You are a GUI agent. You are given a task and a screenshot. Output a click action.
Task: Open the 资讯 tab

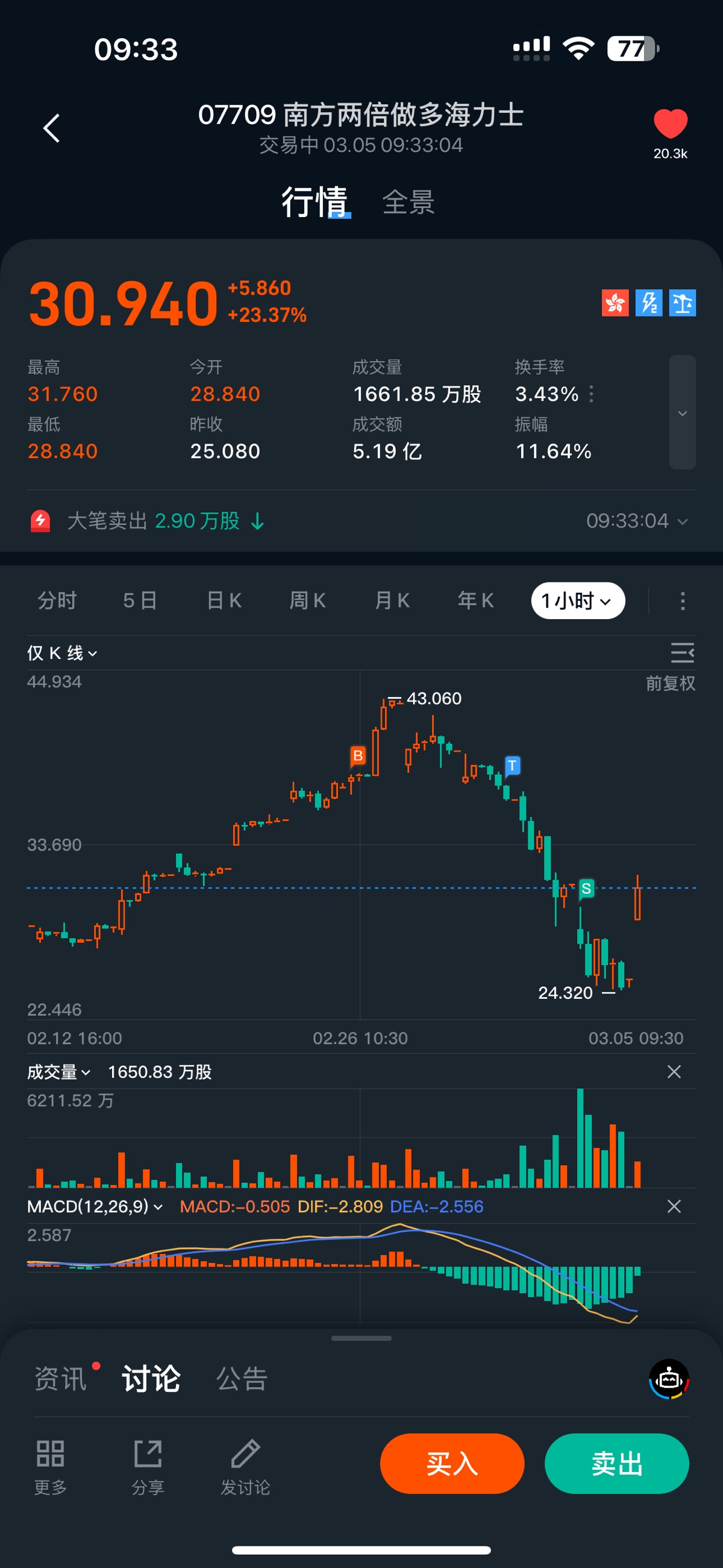point(60,1379)
